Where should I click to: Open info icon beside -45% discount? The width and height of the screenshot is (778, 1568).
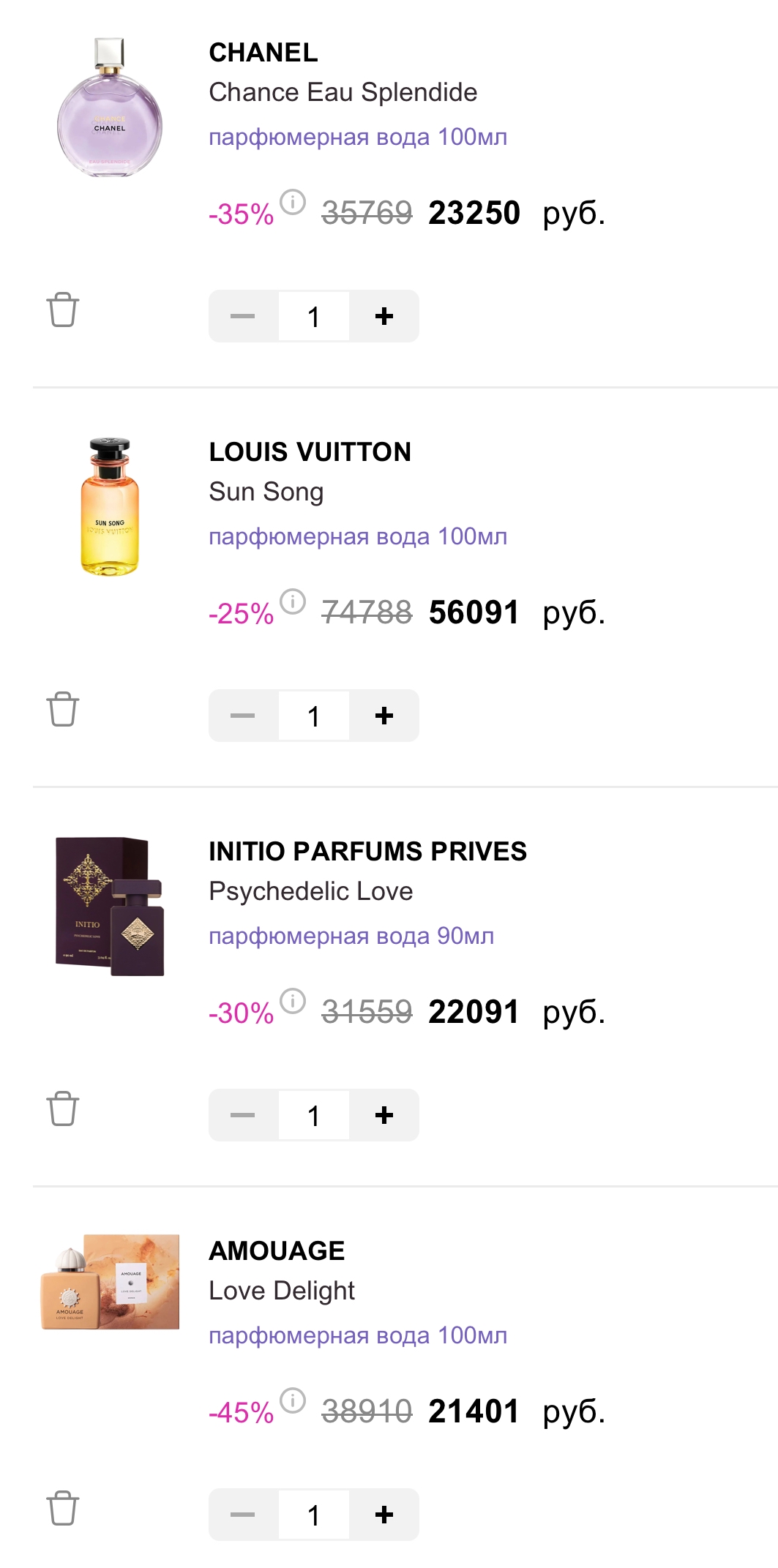click(293, 1400)
